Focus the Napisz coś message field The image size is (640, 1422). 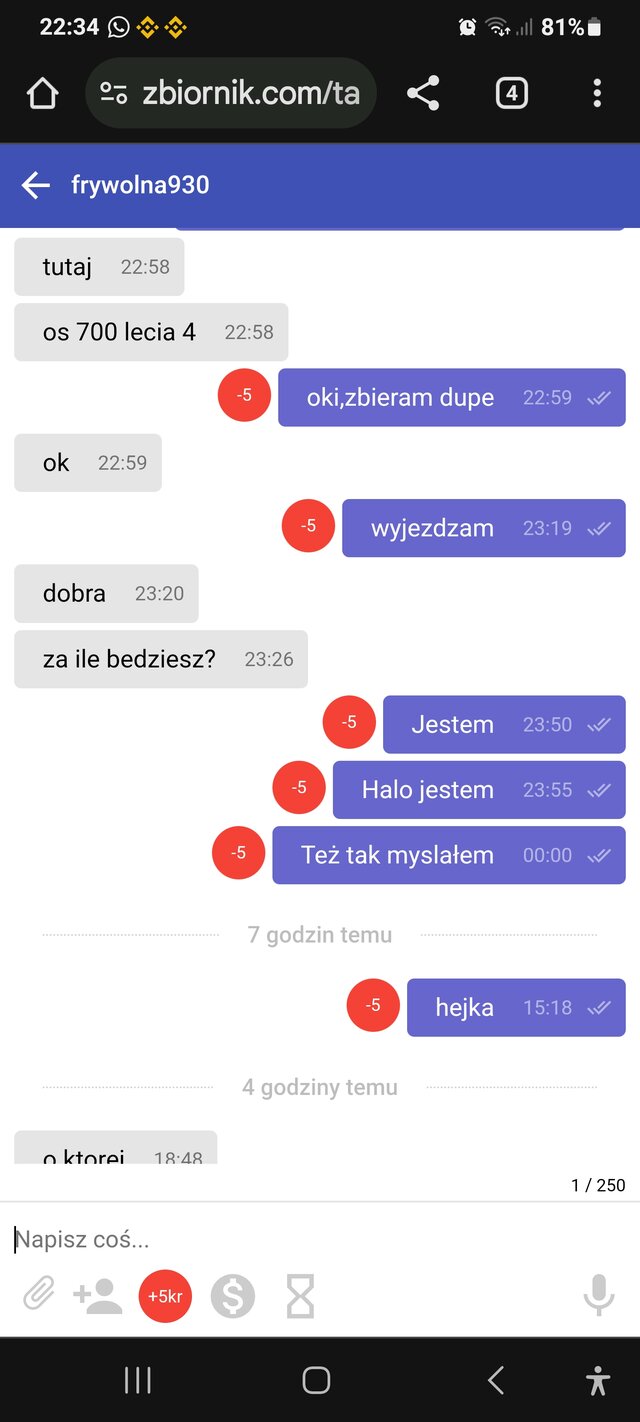tap(300, 1240)
